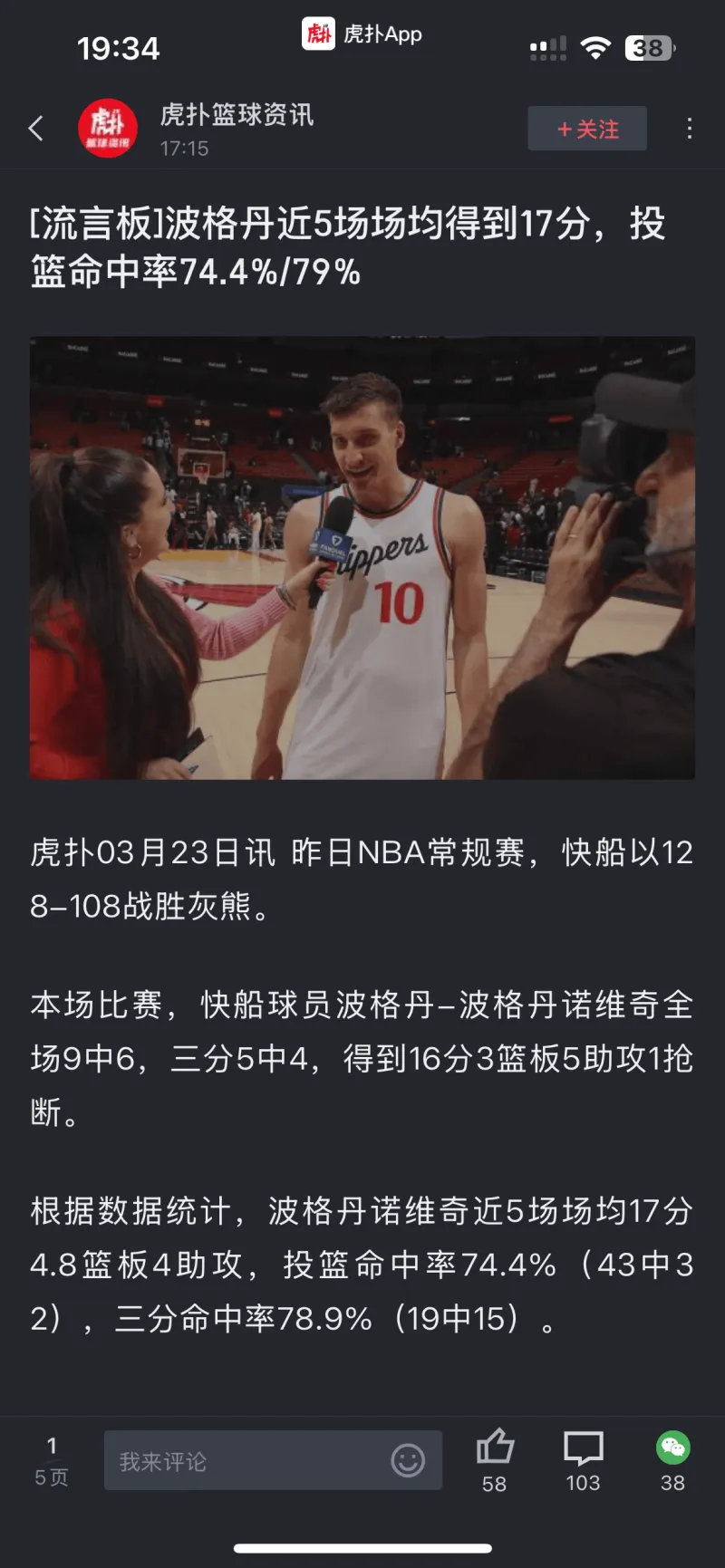The width and height of the screenshot is (725, 1568).
Task: View the Clippers player interview photo
Action: (x=362, y=557)
